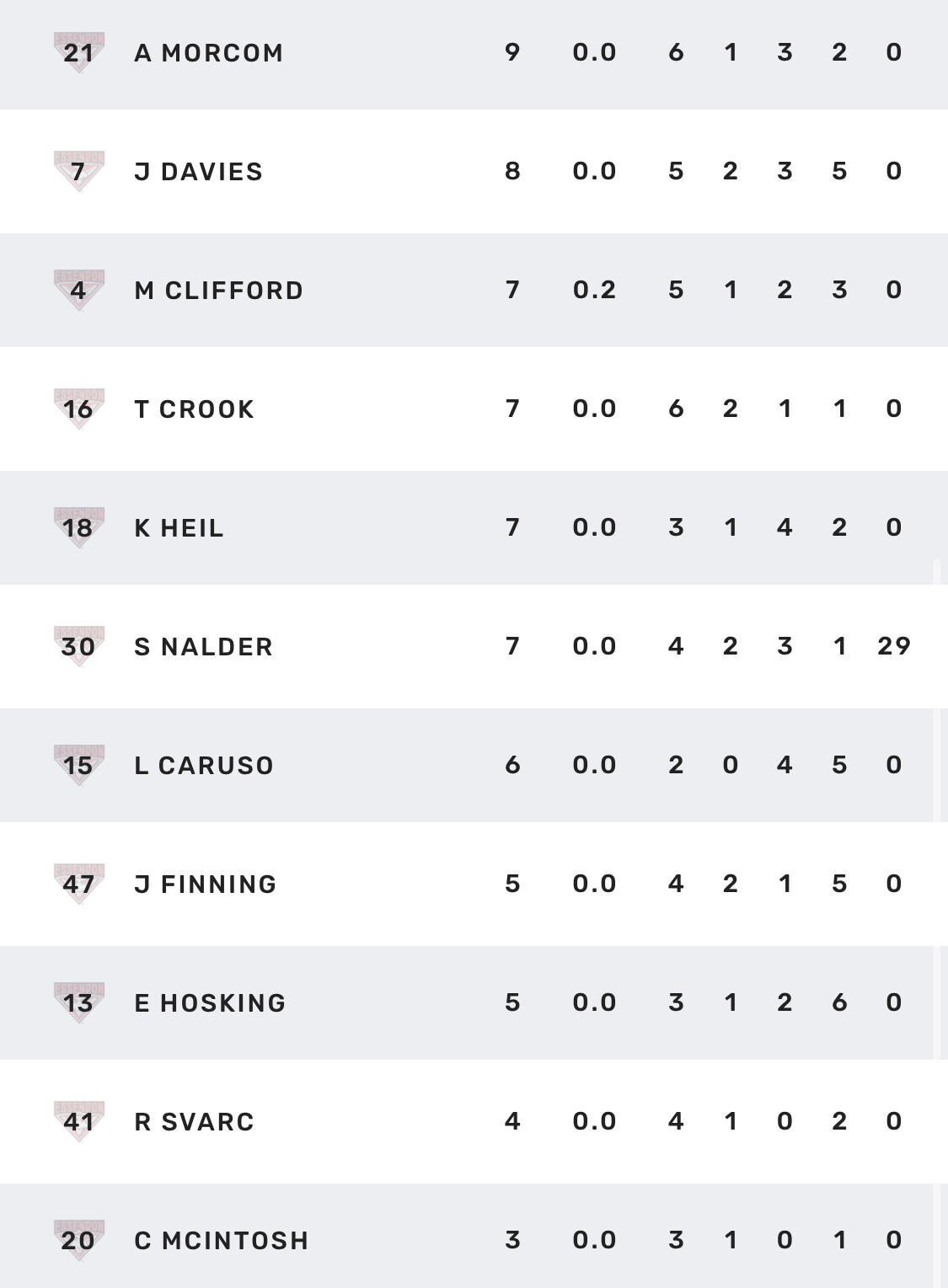948x1288 pixels.
Task: Open A Morcom's player row
Action: coord(208,53)
